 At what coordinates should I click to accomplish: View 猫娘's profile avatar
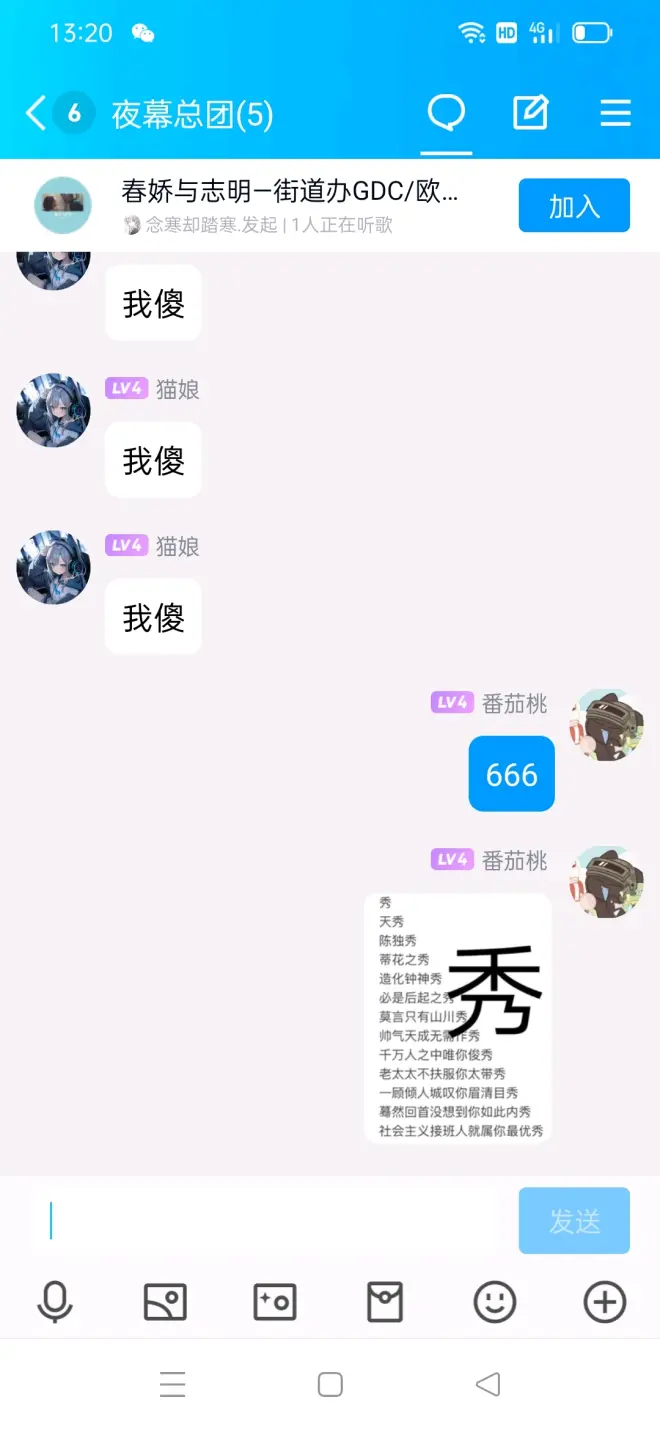click(x=54, y=410)
